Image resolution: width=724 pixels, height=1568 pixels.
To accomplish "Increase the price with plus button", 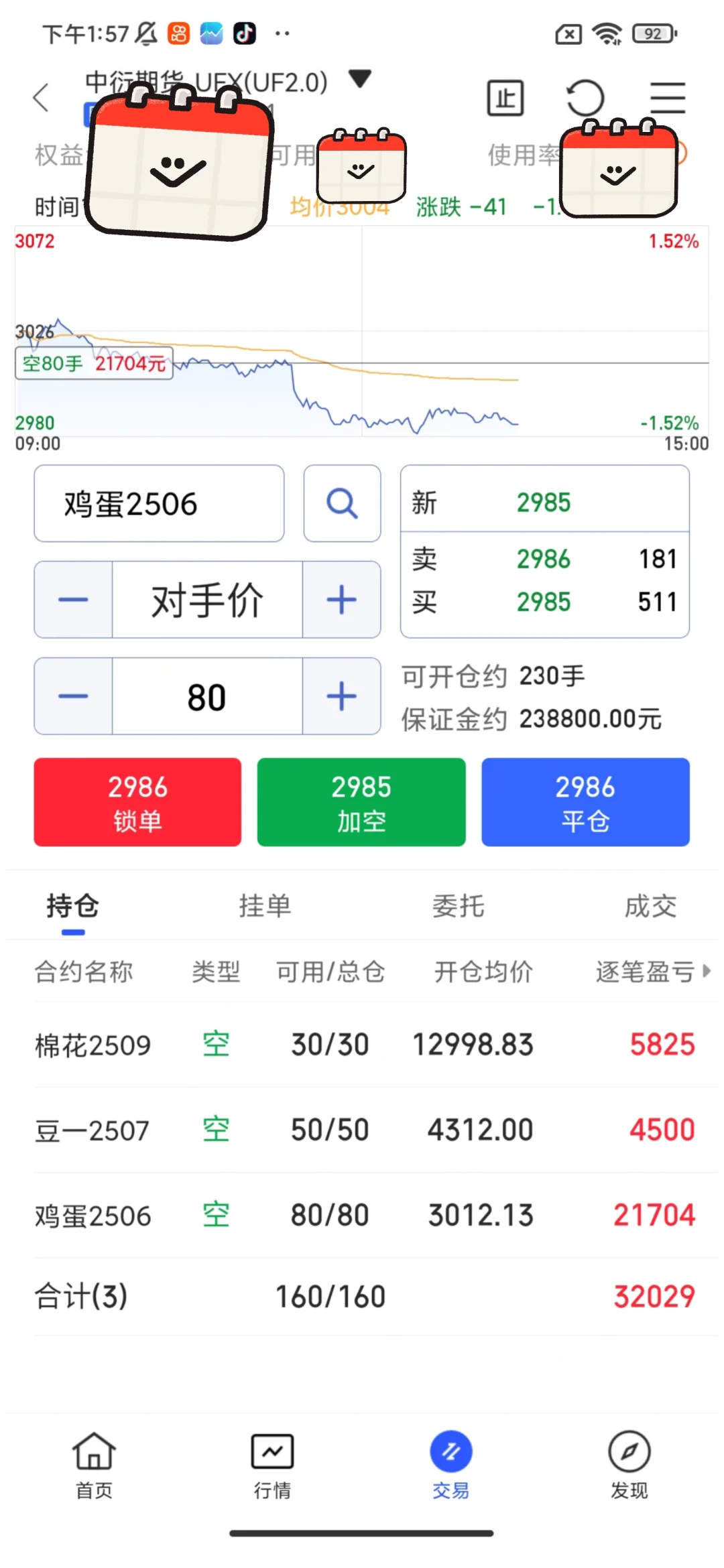I will point(341,599).
